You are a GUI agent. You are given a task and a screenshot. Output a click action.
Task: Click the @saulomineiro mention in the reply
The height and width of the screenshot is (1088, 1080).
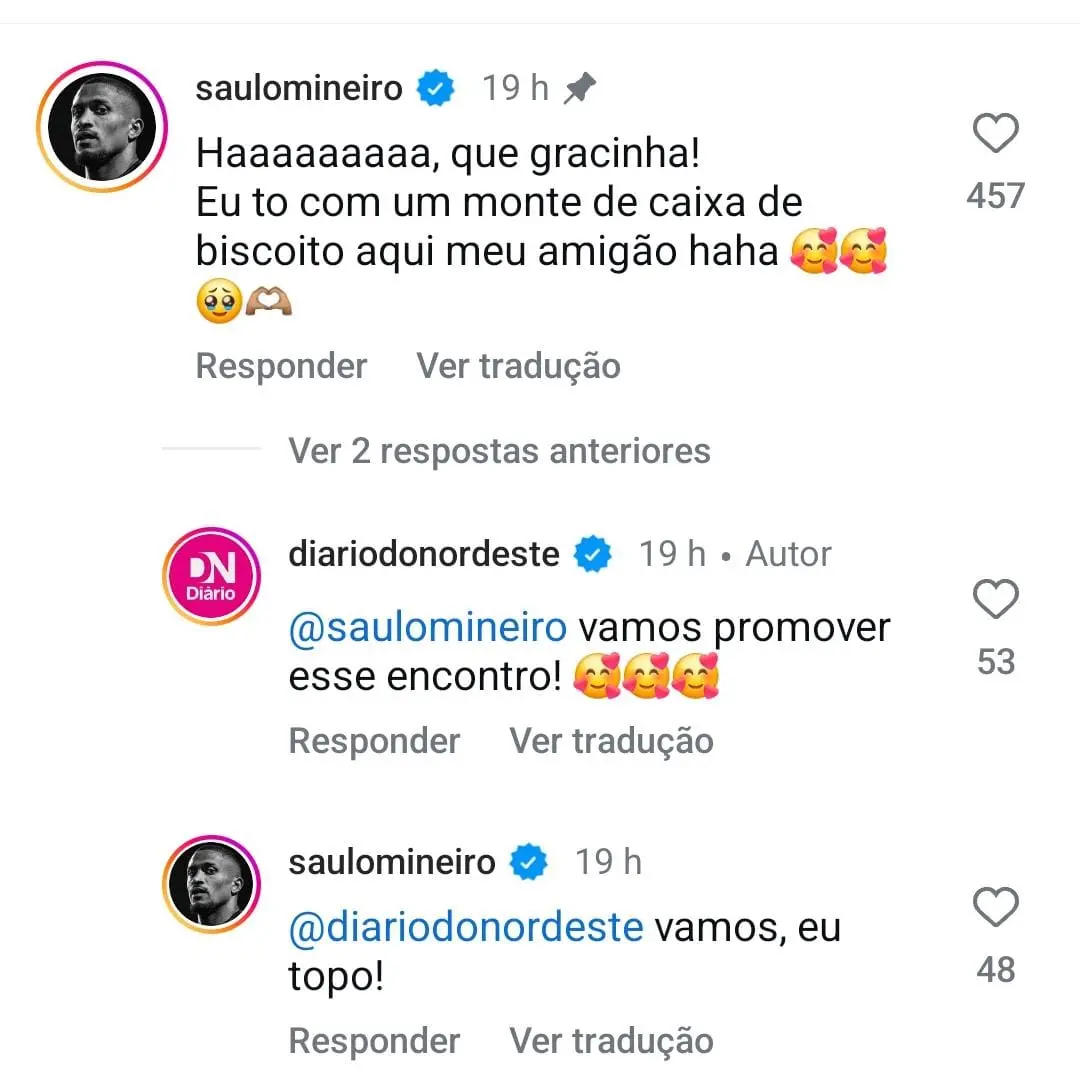pyautogui.click(x=425, y=627)
